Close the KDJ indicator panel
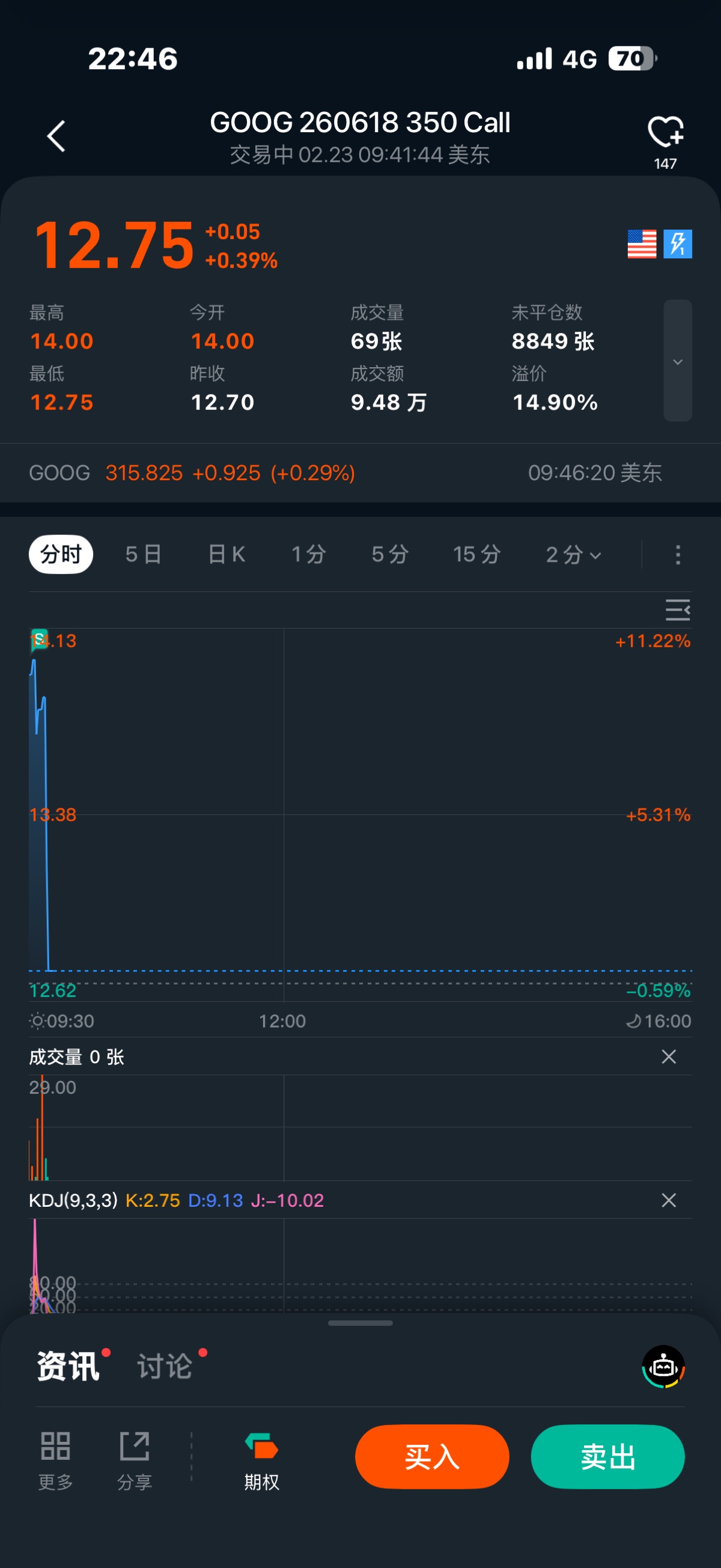The image size is (721, 1568). pyautogui.click(x=669, y=1200)
